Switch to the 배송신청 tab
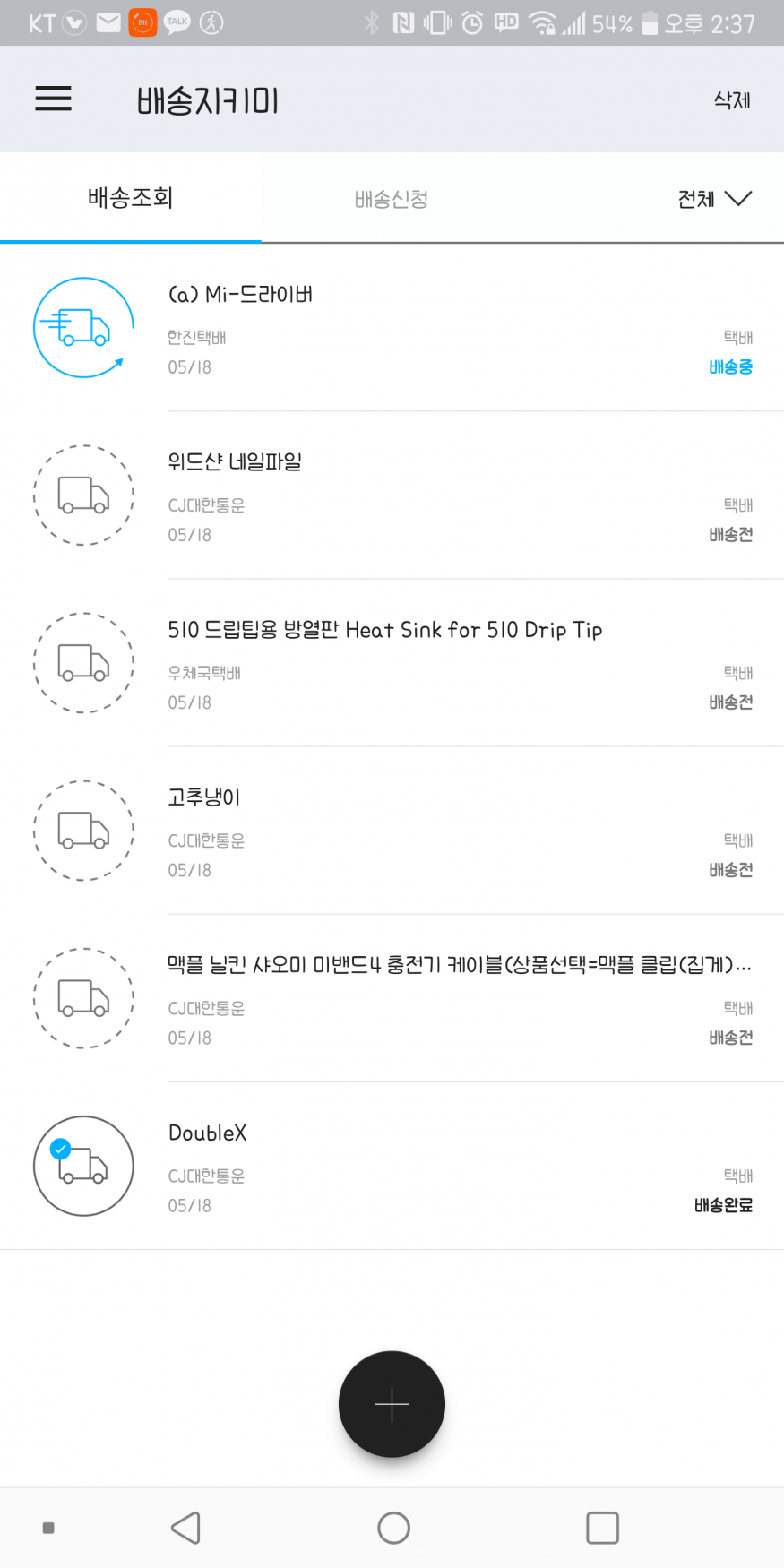 392,199
